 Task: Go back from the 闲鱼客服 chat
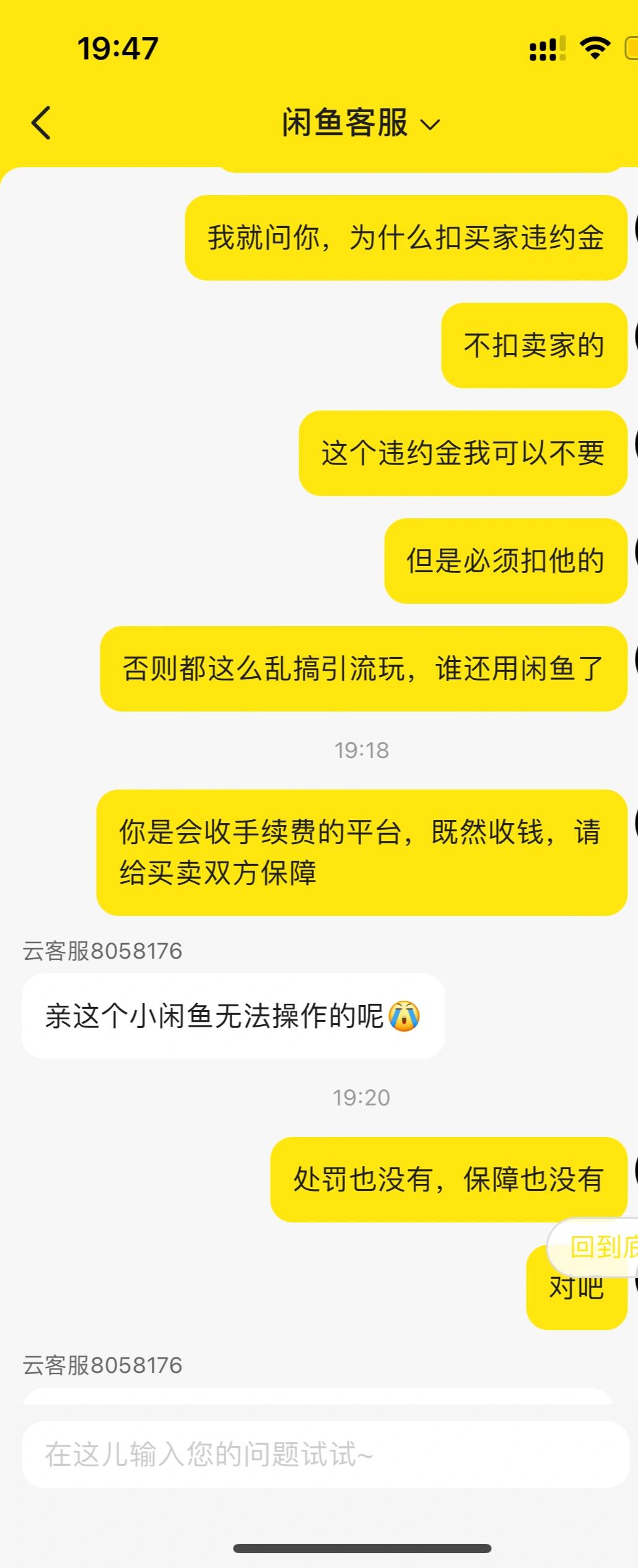pos(41,123)
